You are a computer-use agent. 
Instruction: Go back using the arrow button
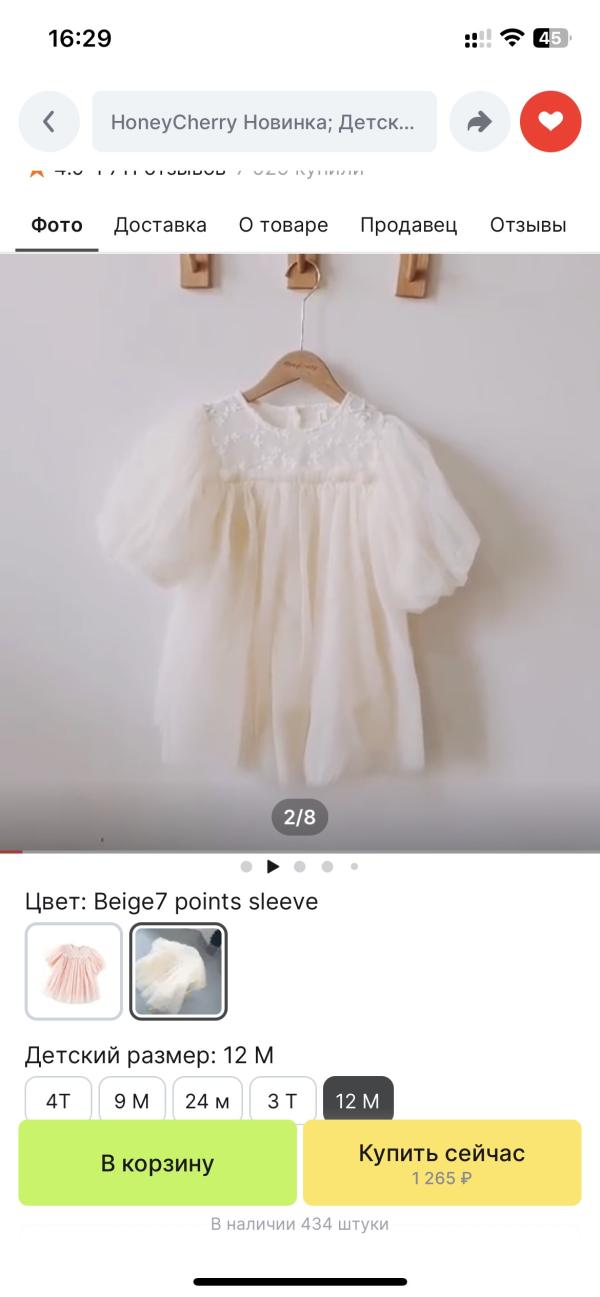click(48, 122)
